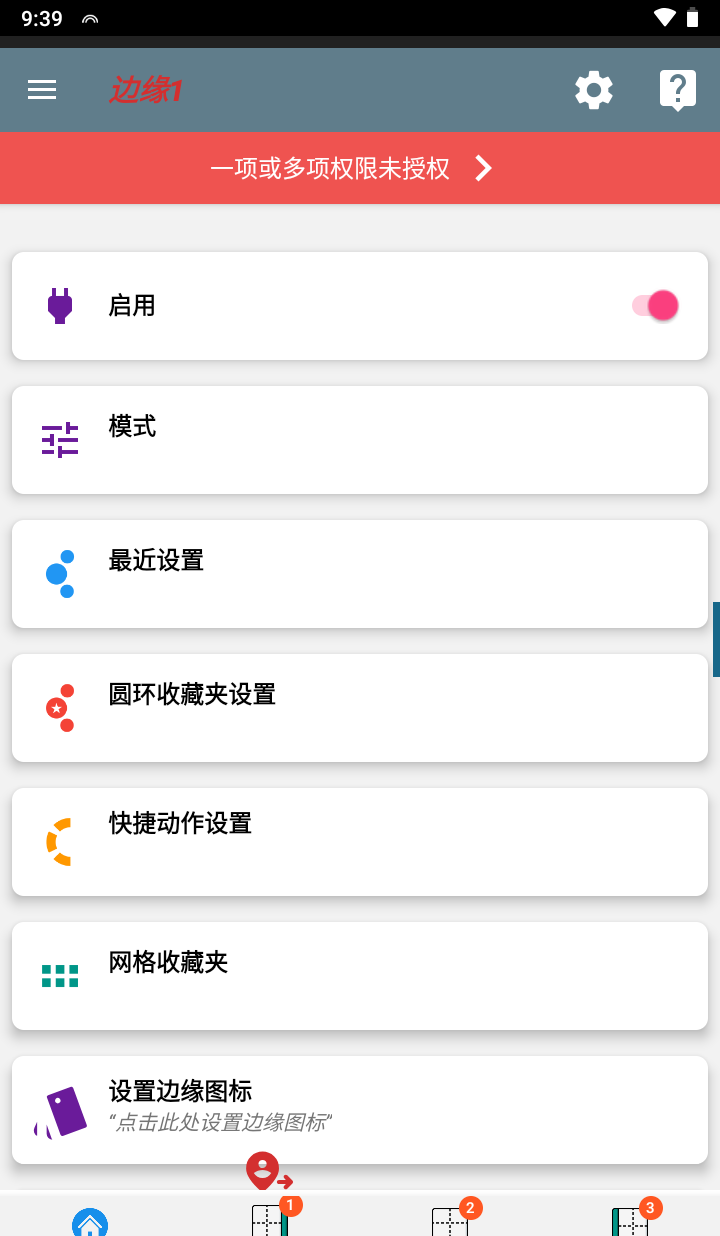The height and width of the screenshot is (1236, 720).
Task: Open 最近设置 recent settings
Action: click(x=360, y=573)
